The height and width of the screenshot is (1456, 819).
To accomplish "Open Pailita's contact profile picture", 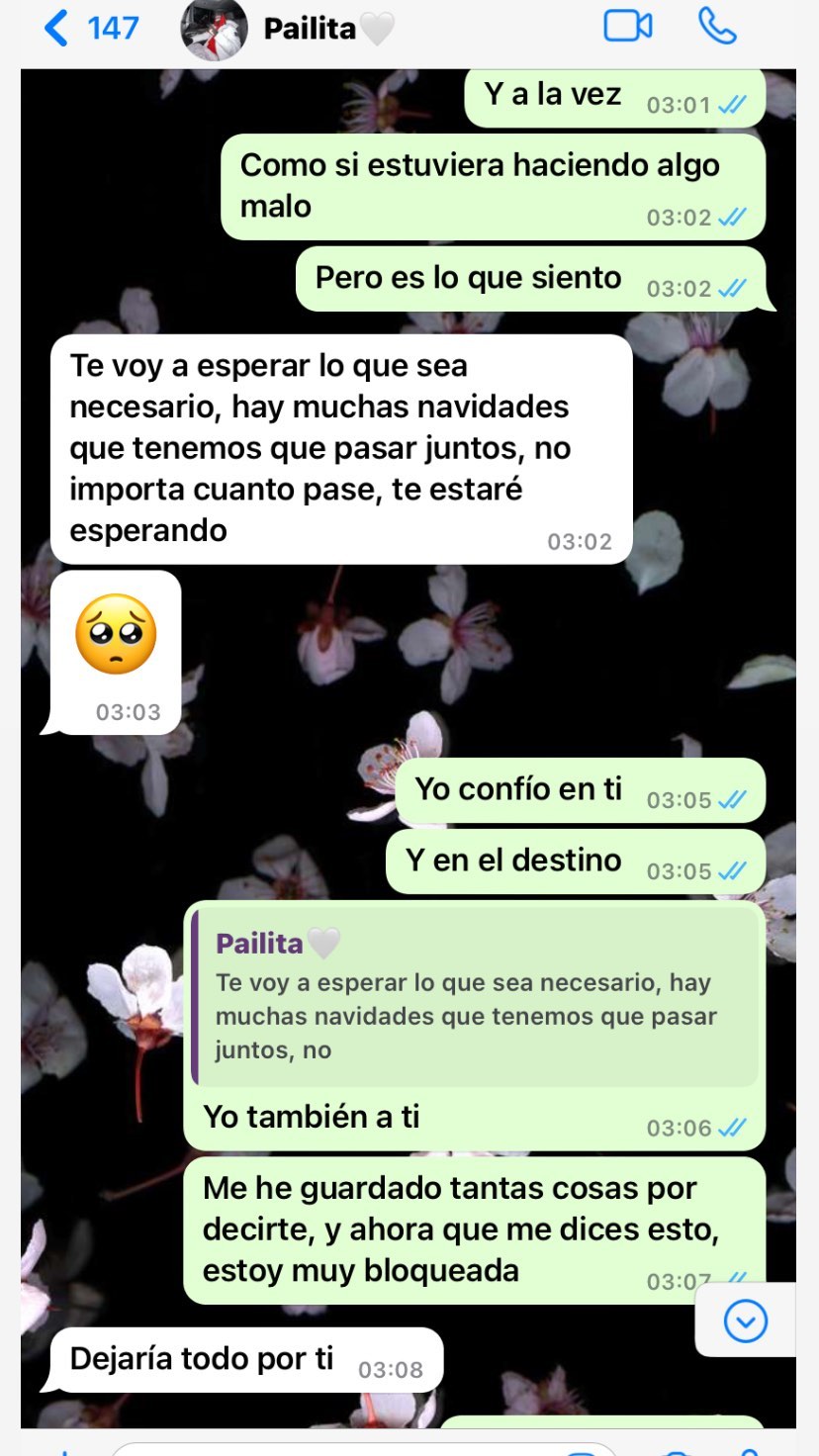I will click(213, 30).
